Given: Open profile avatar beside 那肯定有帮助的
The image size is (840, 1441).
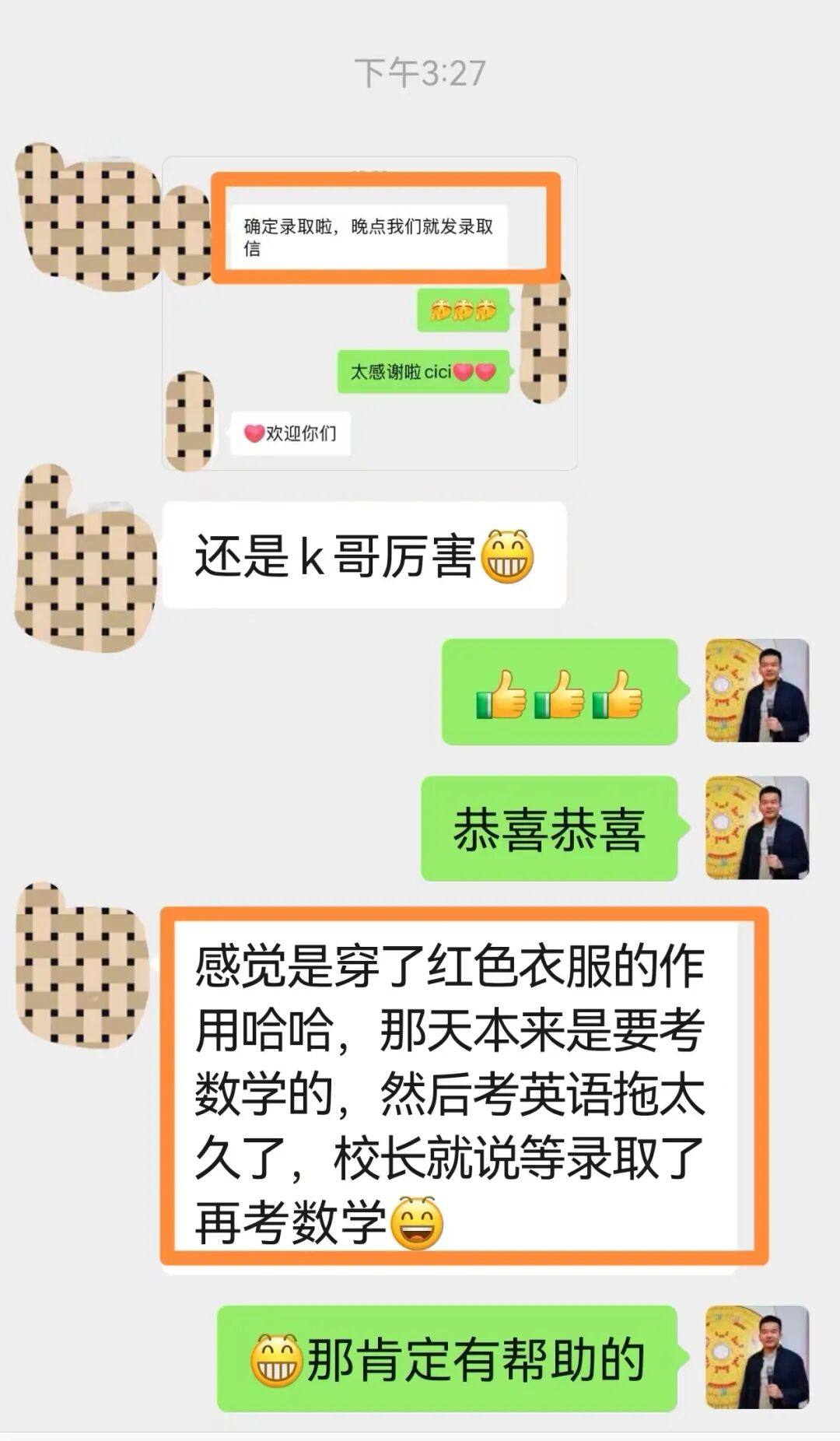Looking at the screenshot, I should coord(757,1358).
